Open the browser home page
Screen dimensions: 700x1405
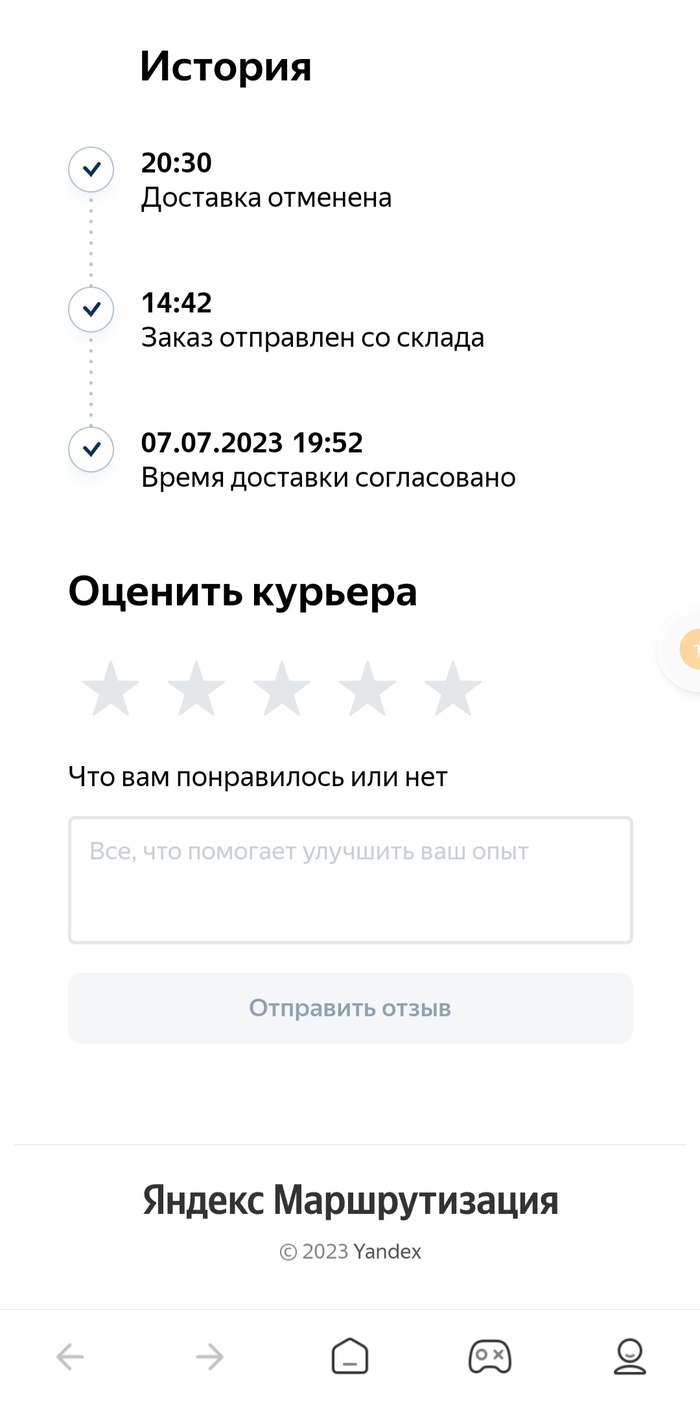[x=350, y=1357]
